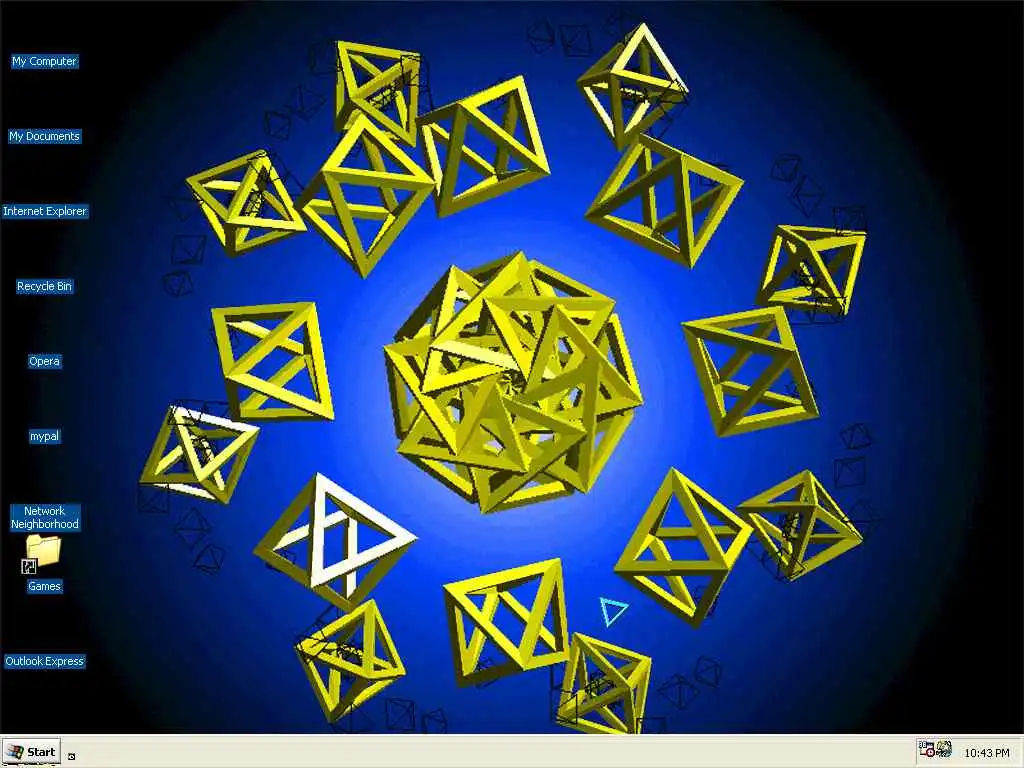Viewport: 1024px width, 768px height.
Task: Open the Recycle Bin
Action: [x=44, y=286]
